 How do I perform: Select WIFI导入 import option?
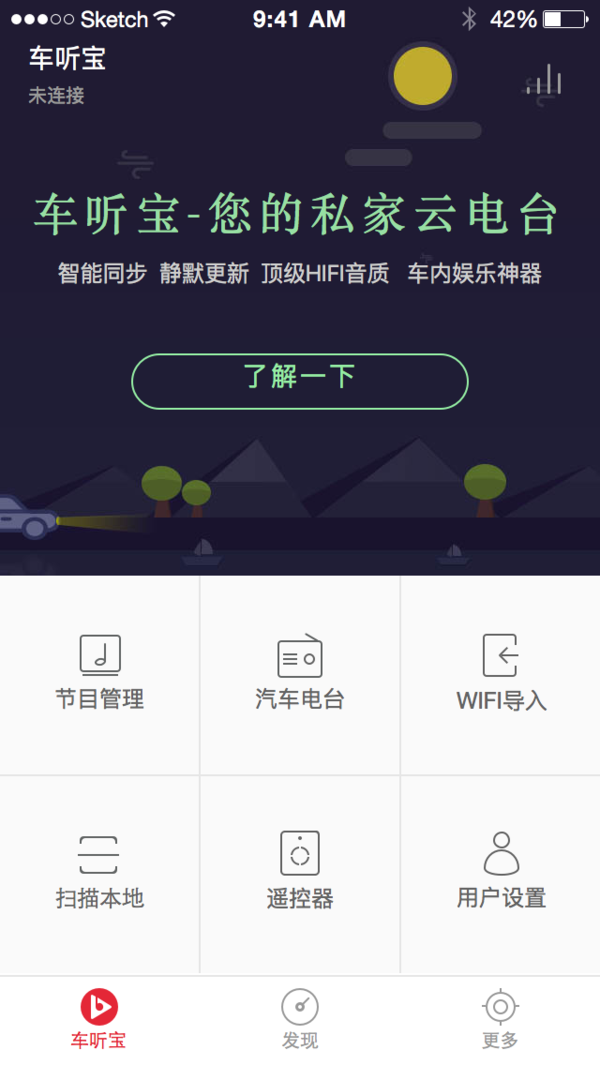tap(501, 673)
